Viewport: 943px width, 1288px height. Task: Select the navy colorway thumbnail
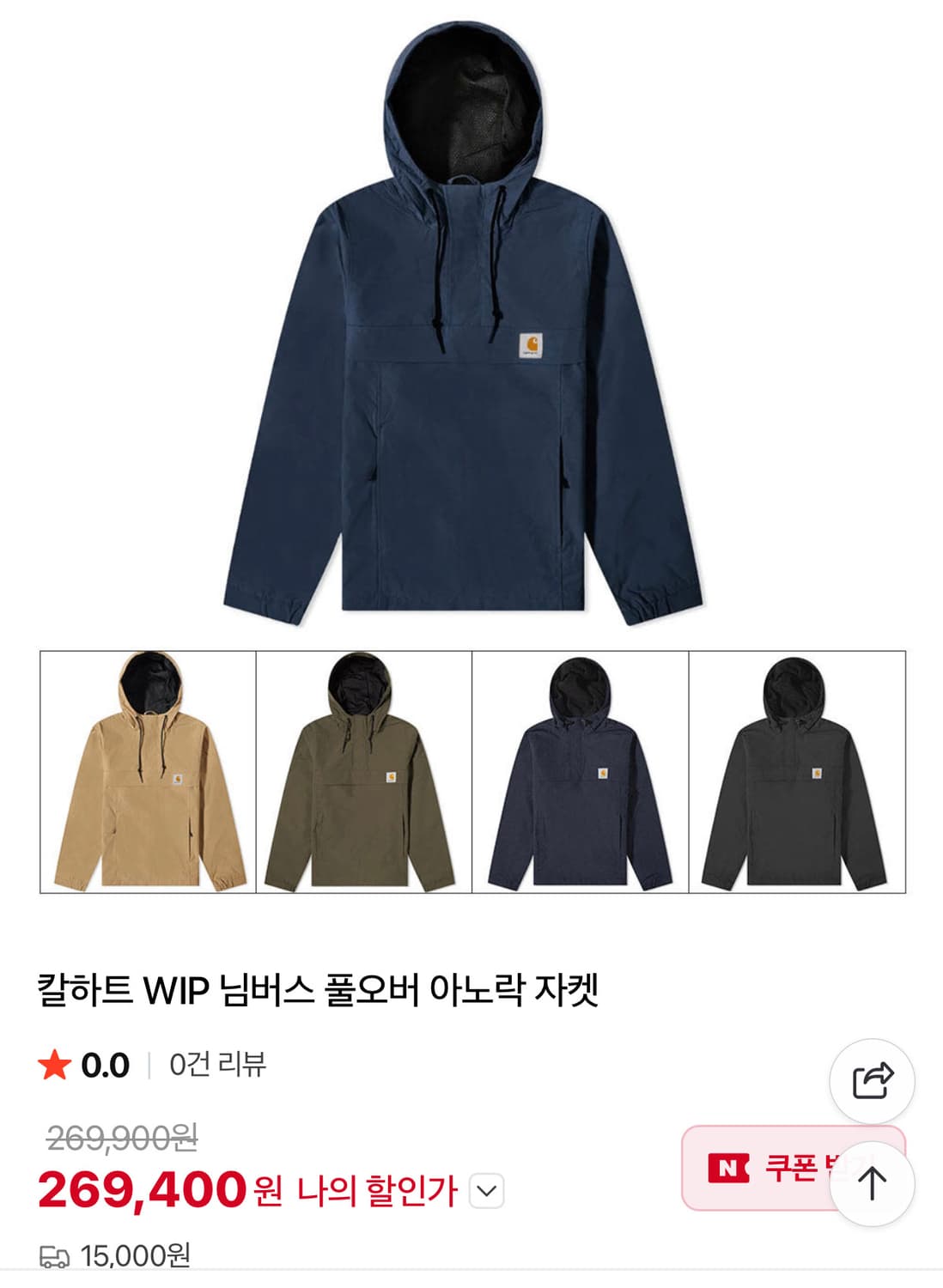(x=579, y=773)
